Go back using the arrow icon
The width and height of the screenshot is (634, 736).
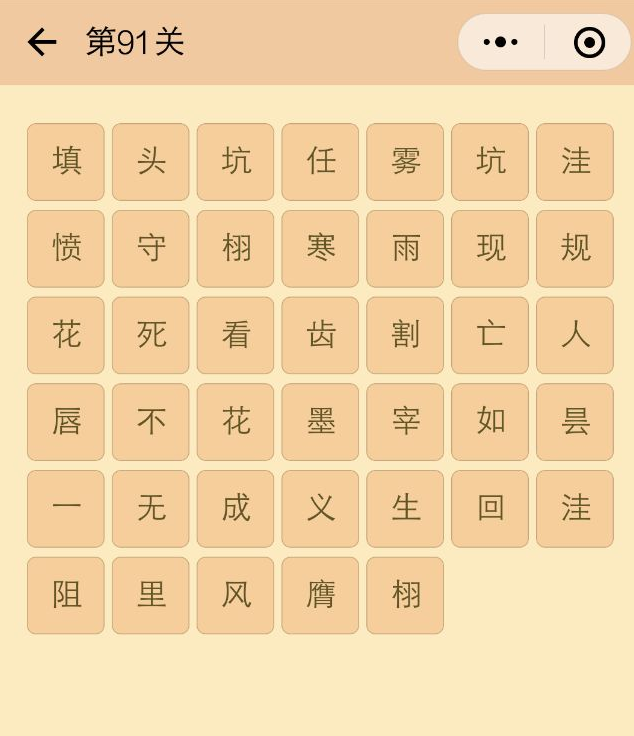point(42,42)
